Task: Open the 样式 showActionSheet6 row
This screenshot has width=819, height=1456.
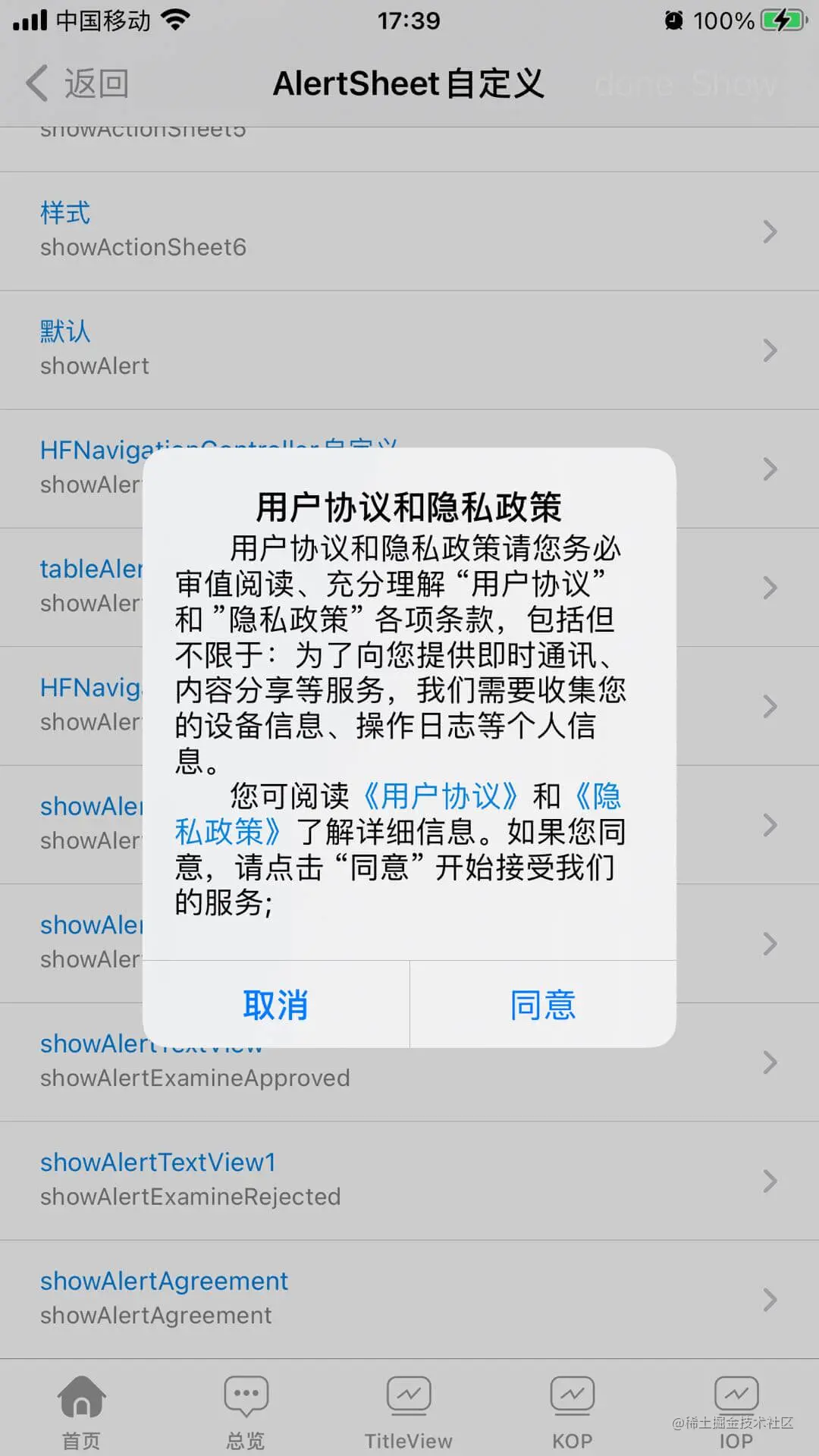Action: point(409,231)
